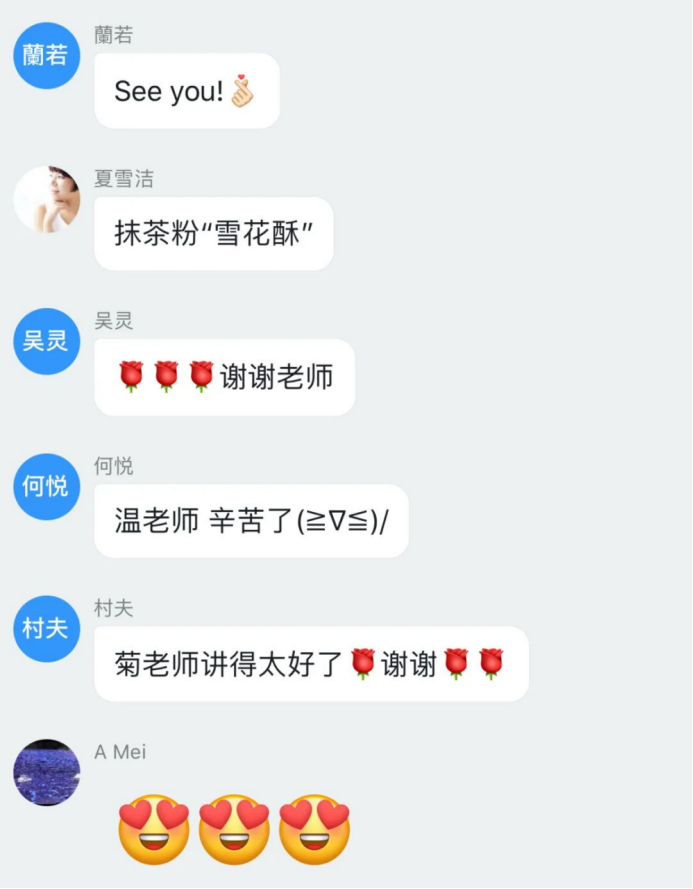This screenshot has width=693, height=889.
Task: View 夏雪洁's profile photo
Action: coord(46,199)
